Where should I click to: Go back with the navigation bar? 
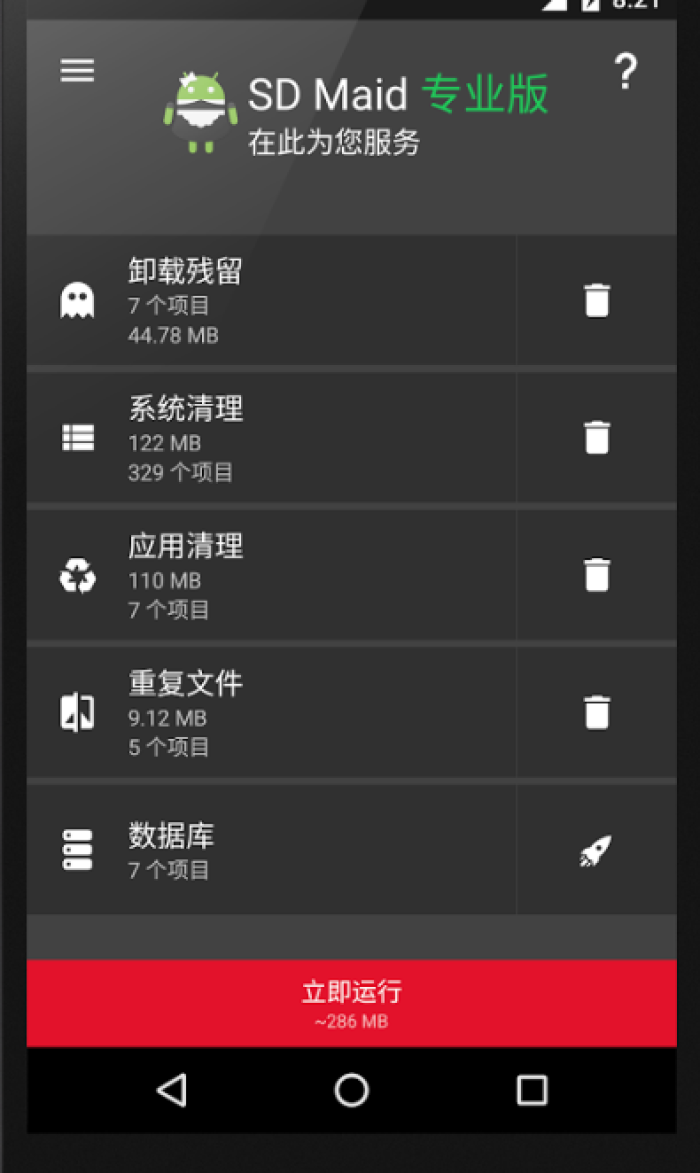(172, 1090)
